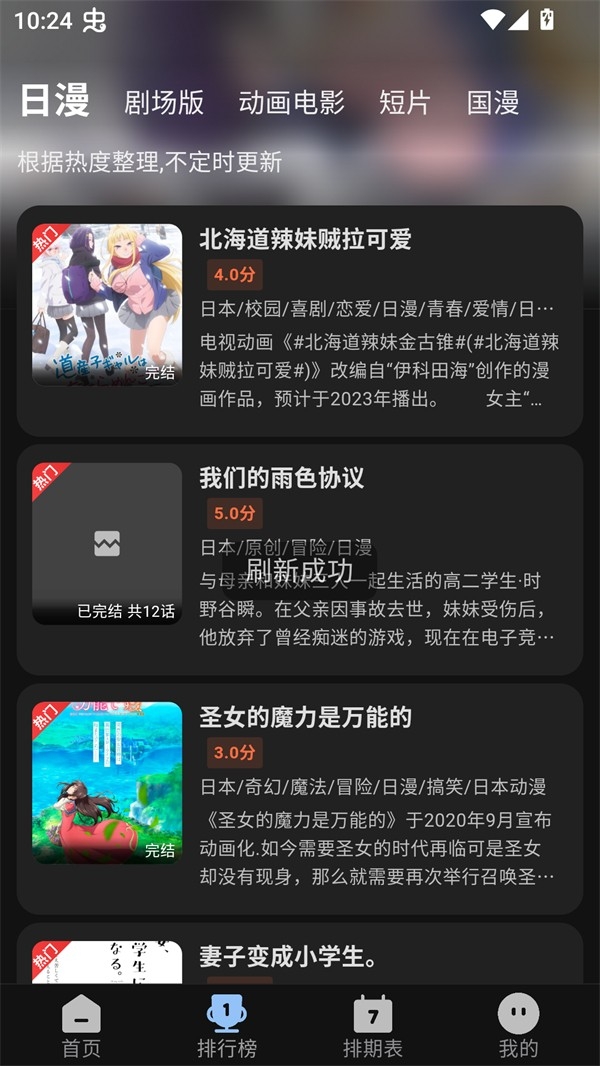
Task: Open the 圣女的魔力是万能的 anime card
Action: [300, 798]
